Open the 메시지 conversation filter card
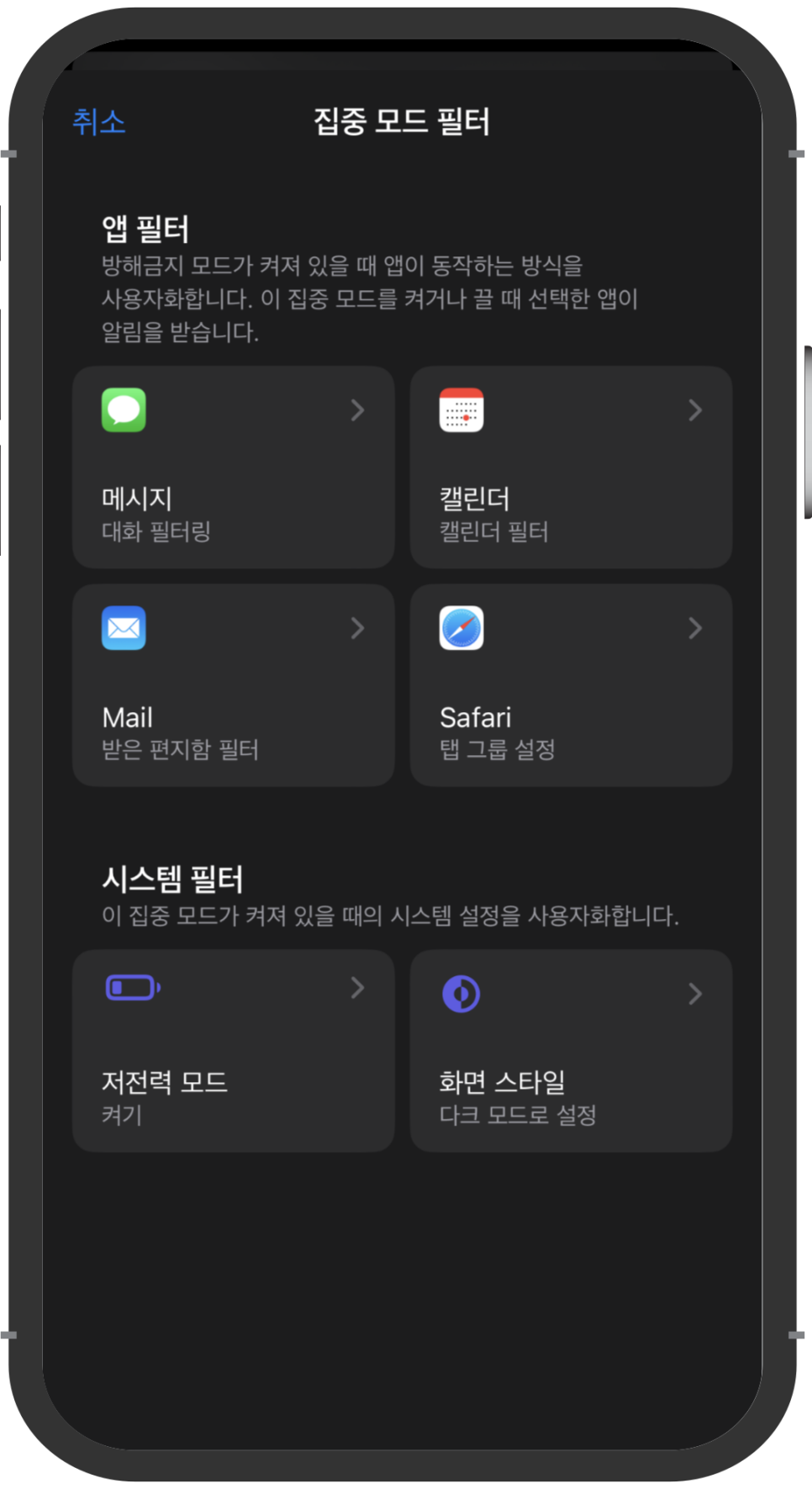Screen dimensions: 812x1489 coord(234,467)
